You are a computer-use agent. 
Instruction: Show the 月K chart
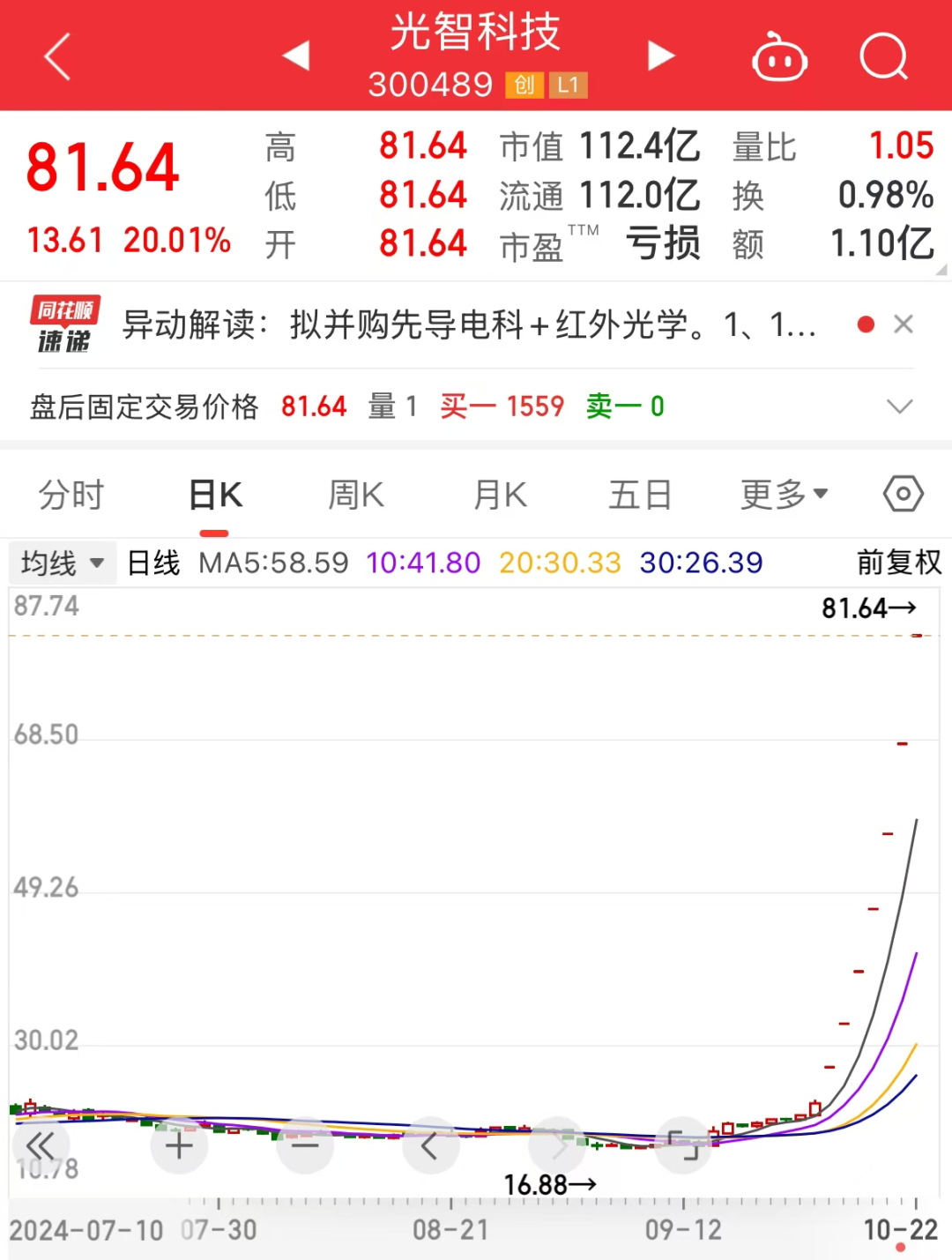coord(500,495)
